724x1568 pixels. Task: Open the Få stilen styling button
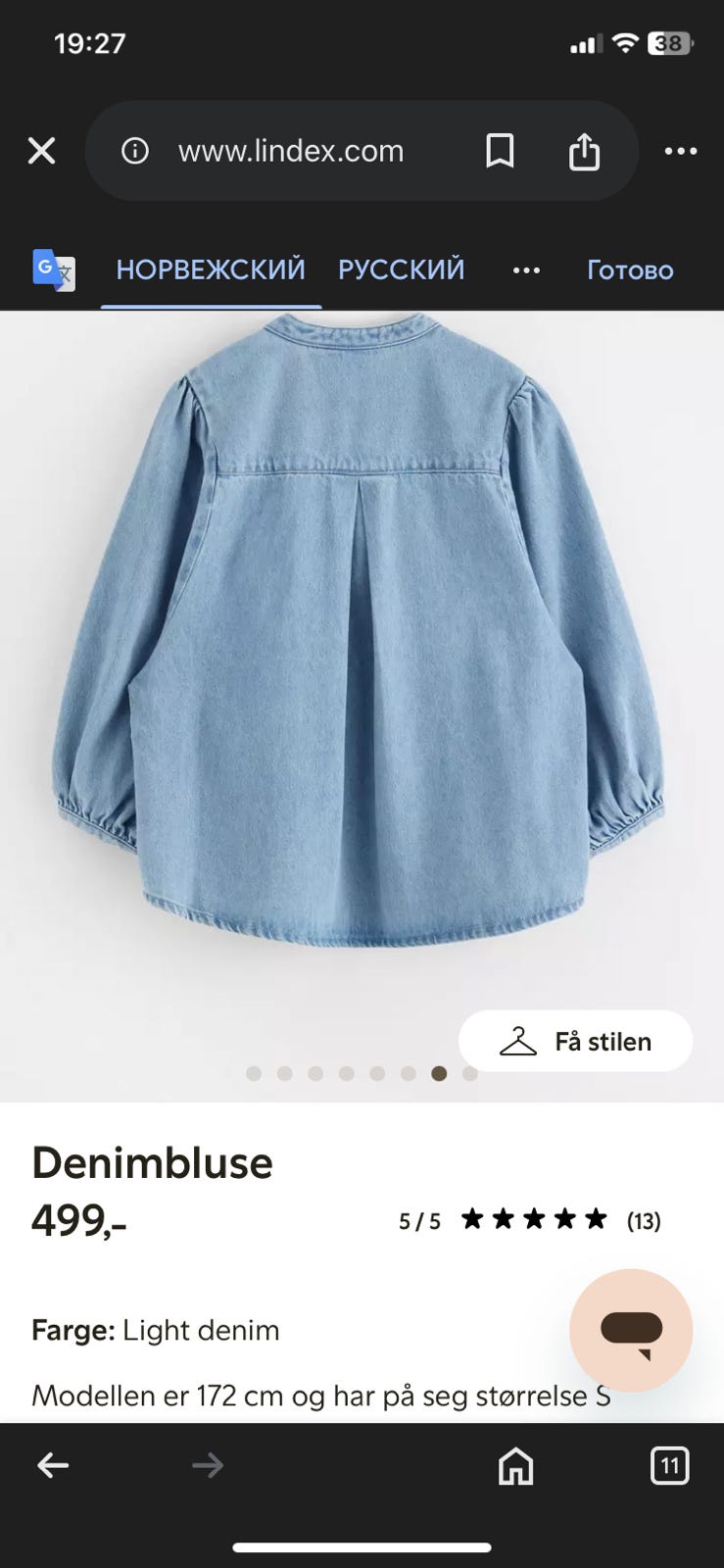576,1041
